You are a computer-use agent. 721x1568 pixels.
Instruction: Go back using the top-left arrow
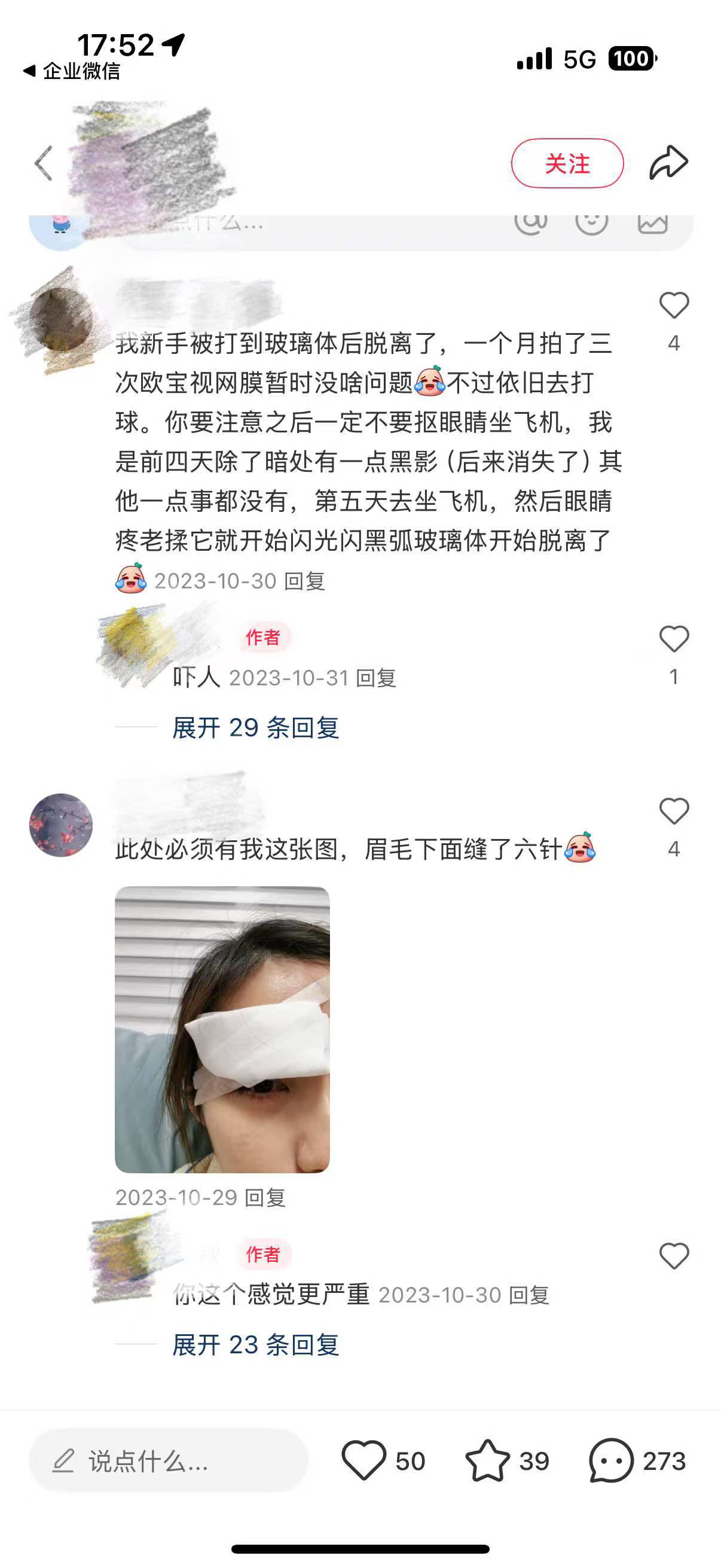coord(44,163)
